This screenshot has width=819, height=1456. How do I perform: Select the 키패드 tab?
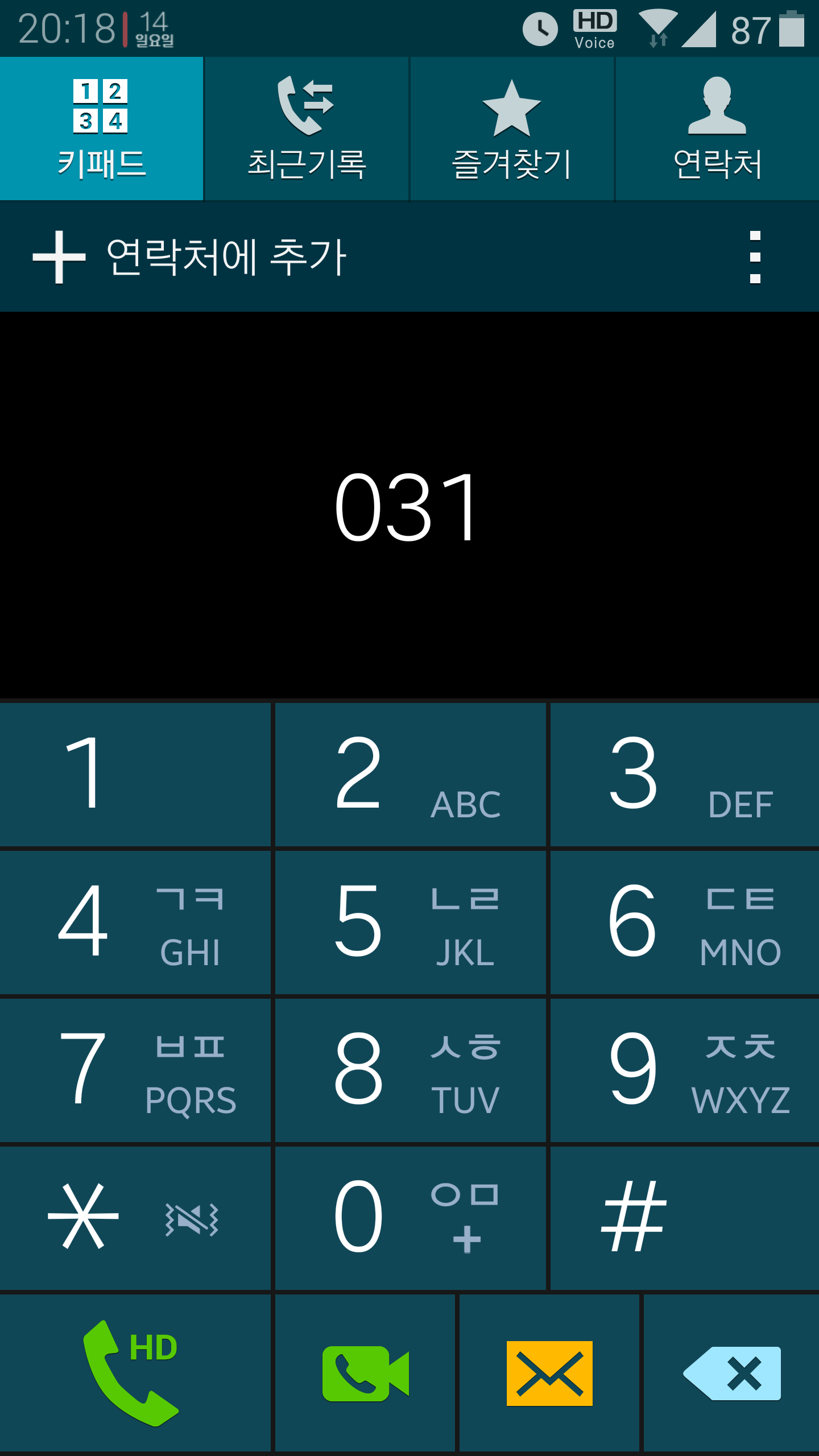[101, 129]
